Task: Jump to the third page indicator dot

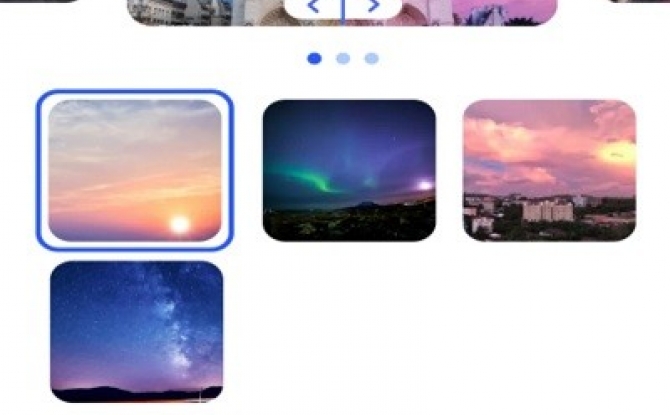Action: (x=371, y=59)
